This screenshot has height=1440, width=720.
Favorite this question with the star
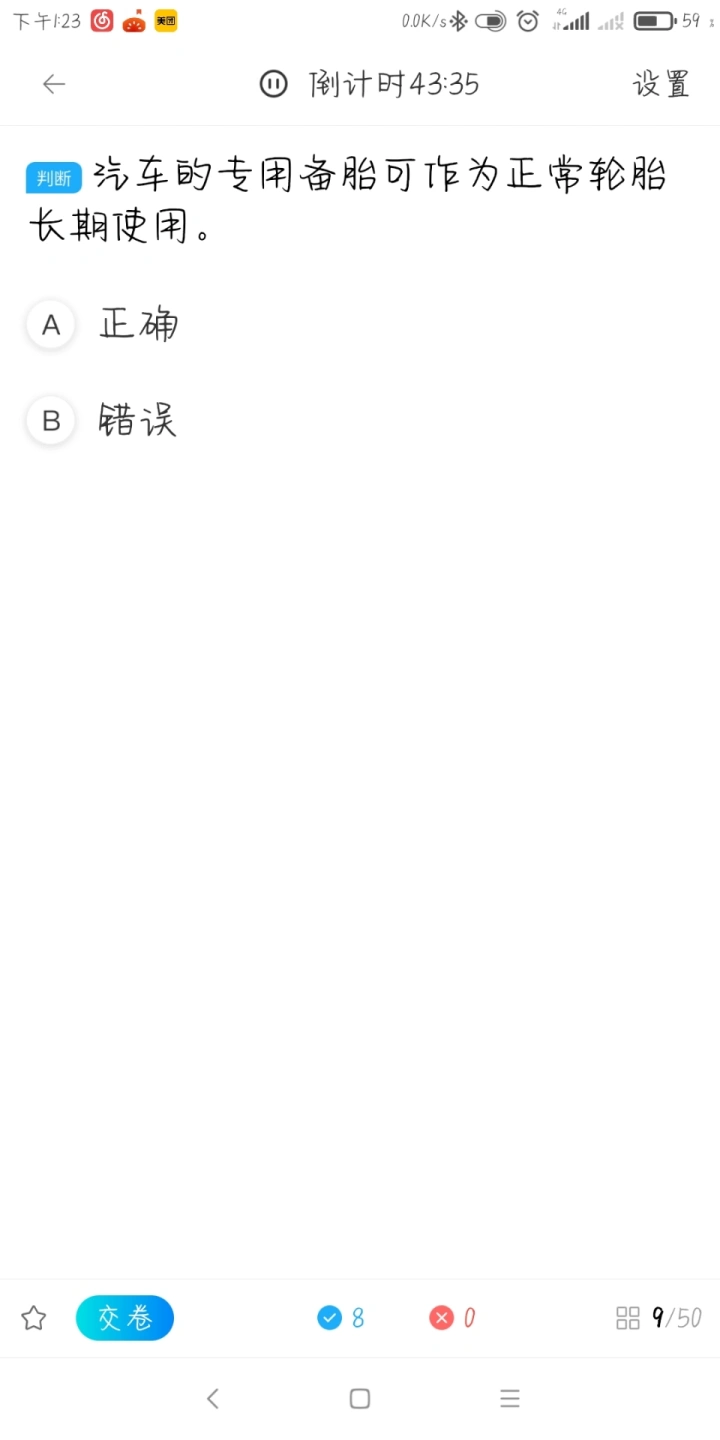coord(34,1318)
